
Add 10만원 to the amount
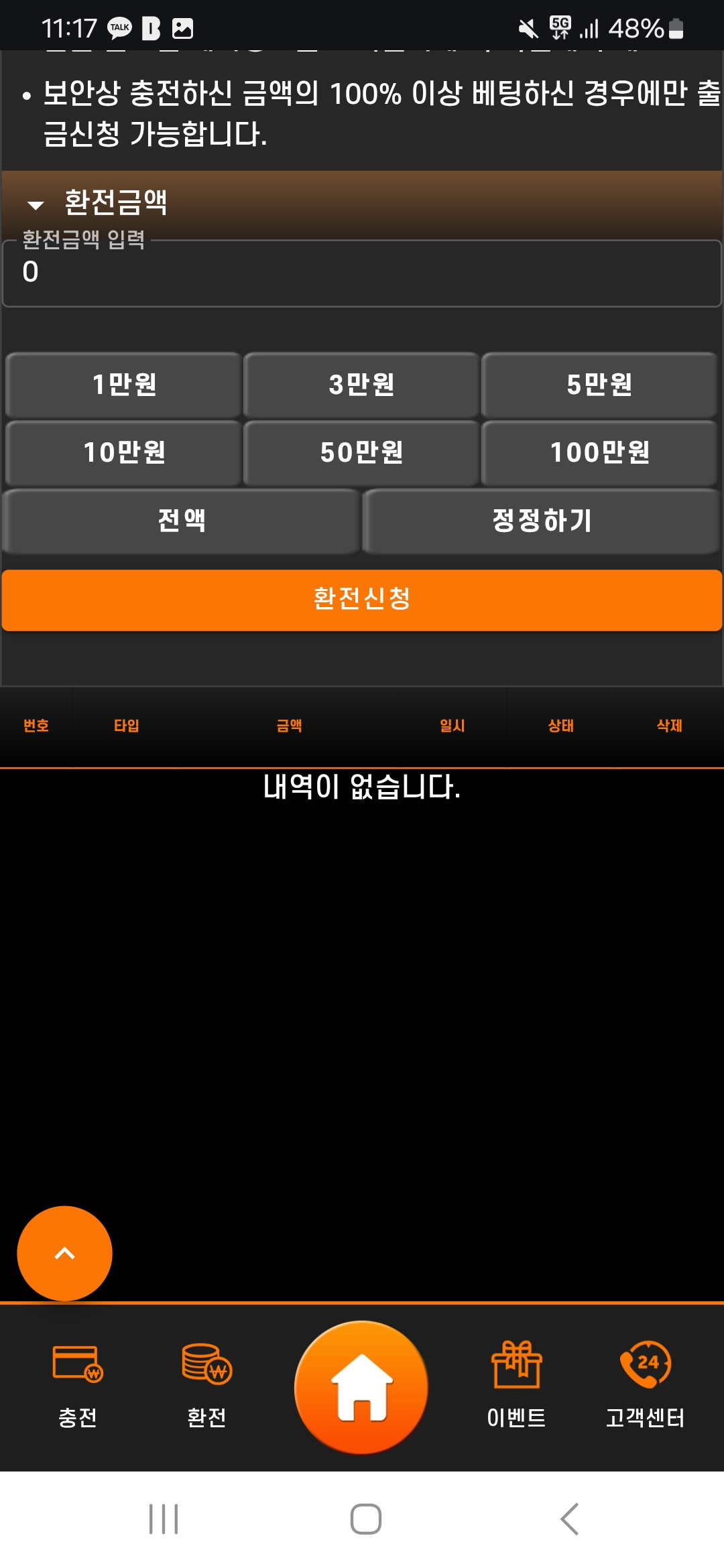tap(124, 452)
